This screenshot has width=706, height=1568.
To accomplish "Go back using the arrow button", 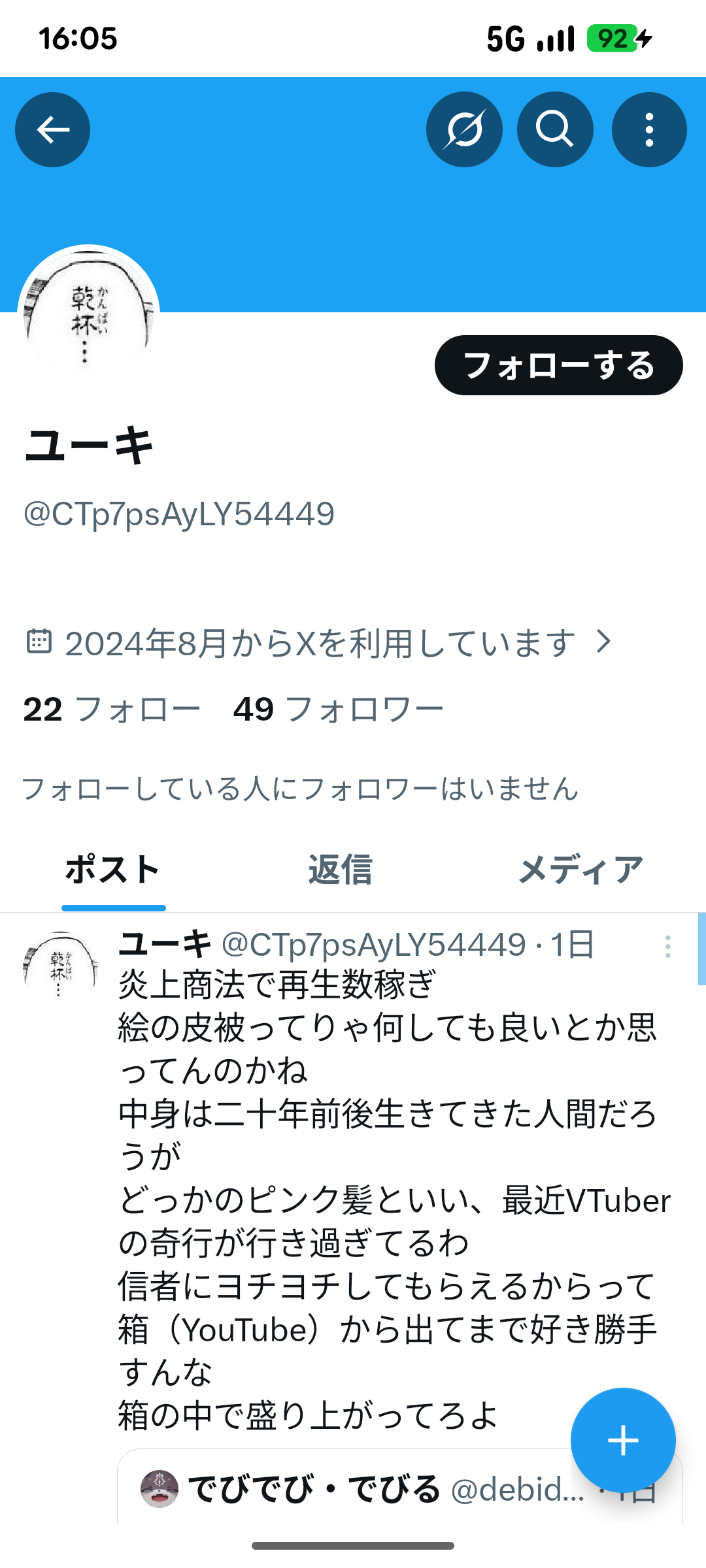I will tap(52, 129).
